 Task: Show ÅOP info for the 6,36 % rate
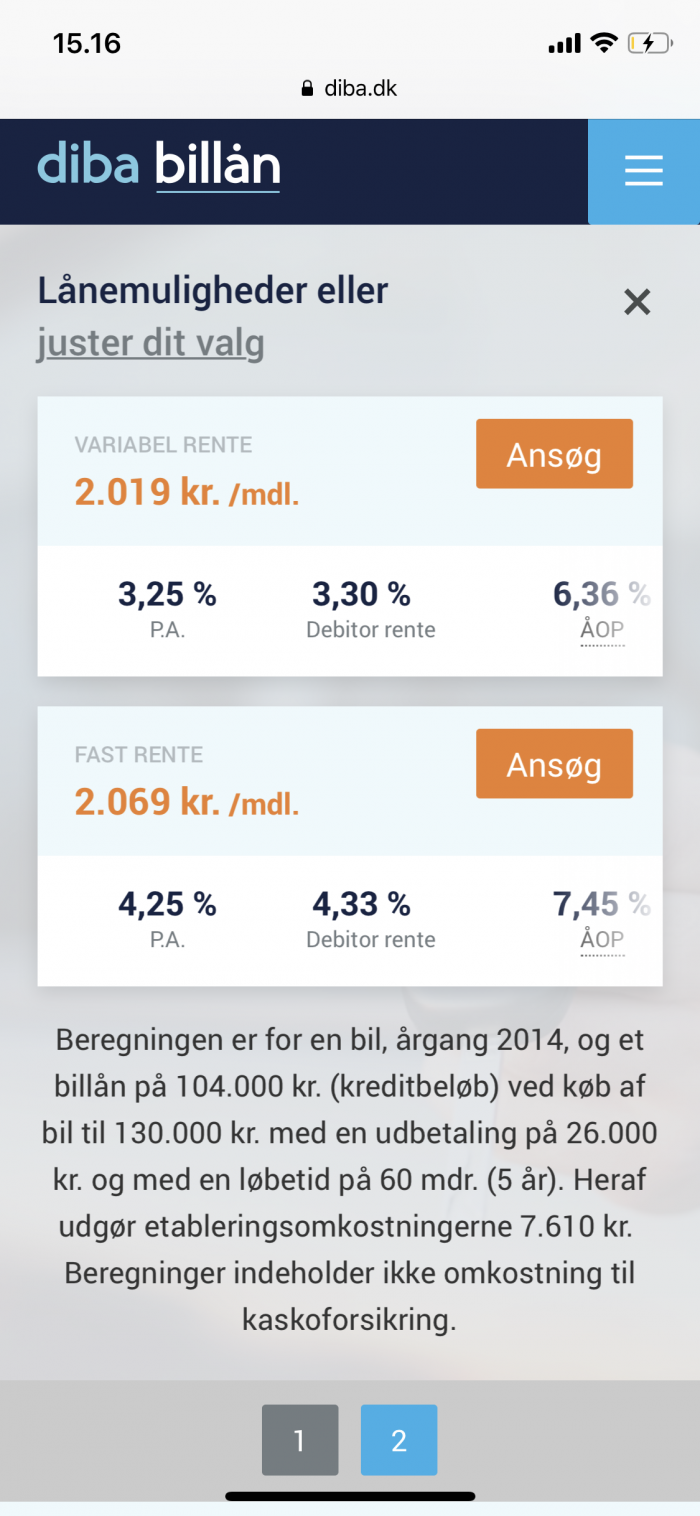click(602, 631)
